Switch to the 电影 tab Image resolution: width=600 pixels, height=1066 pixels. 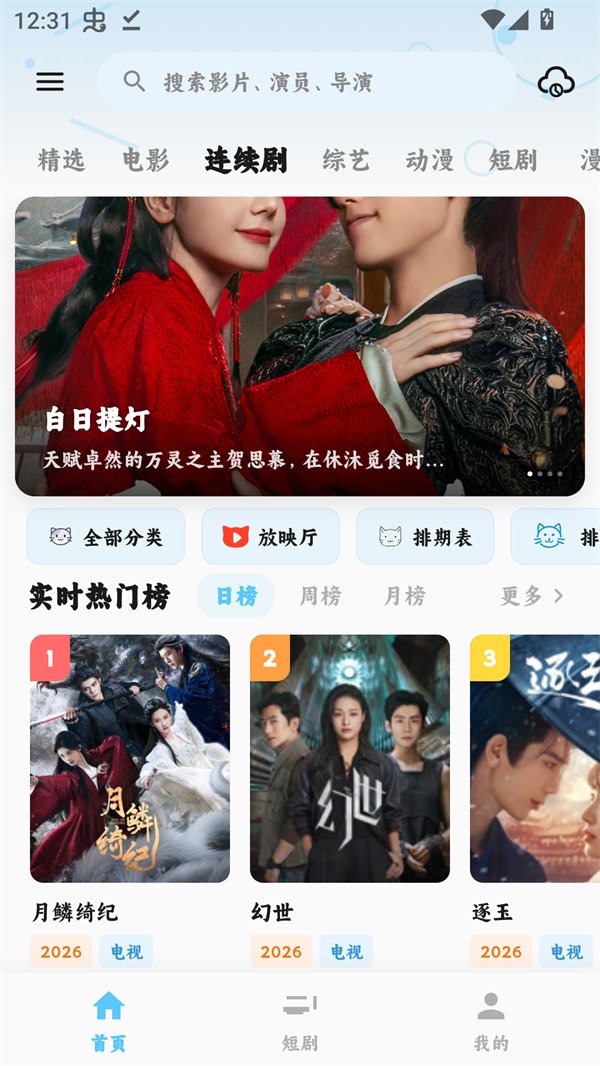(146, 160)
